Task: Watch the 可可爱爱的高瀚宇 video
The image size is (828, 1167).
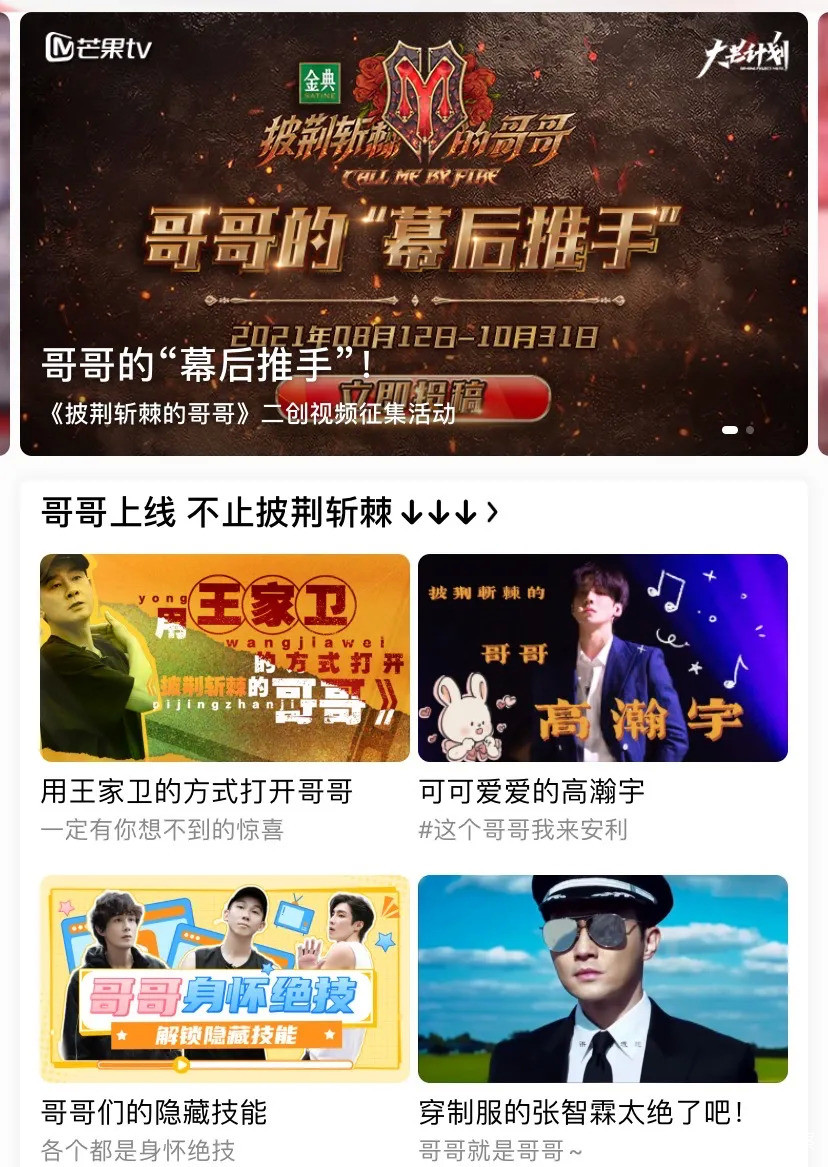Action: (602, 658)
